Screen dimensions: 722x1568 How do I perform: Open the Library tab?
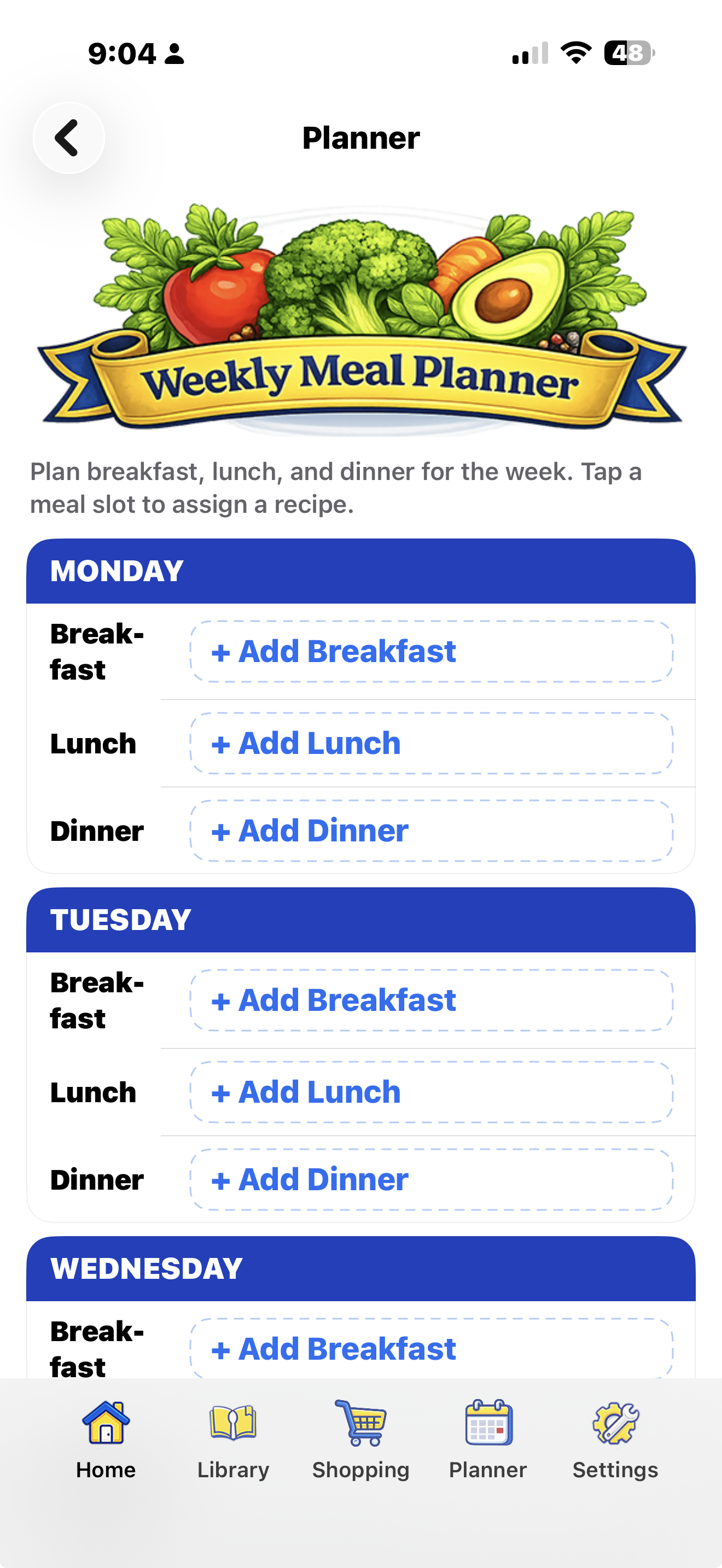pos(233,1439)
